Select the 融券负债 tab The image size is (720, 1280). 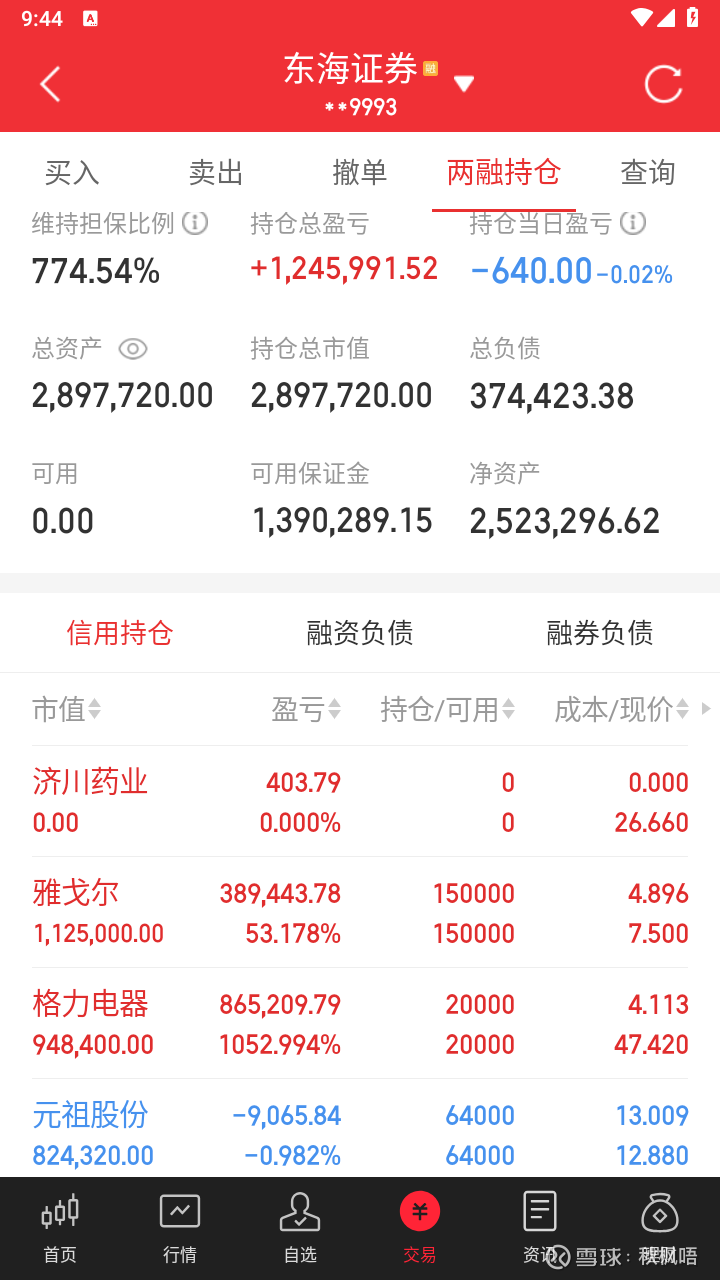600,632
